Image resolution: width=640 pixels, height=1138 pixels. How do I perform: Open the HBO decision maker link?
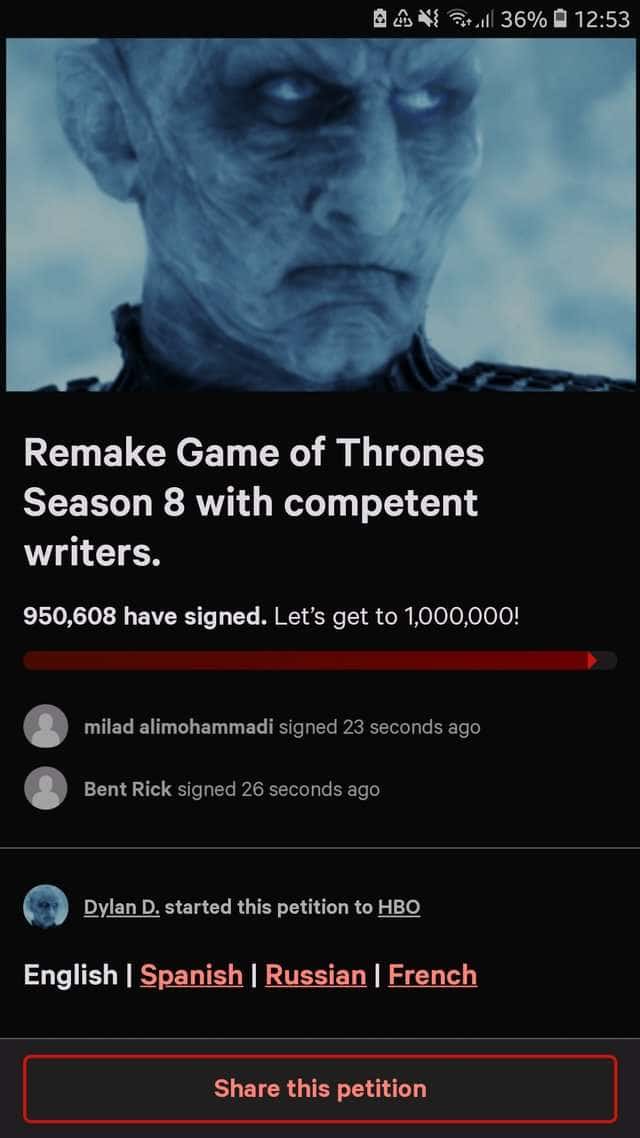[399, 906]
